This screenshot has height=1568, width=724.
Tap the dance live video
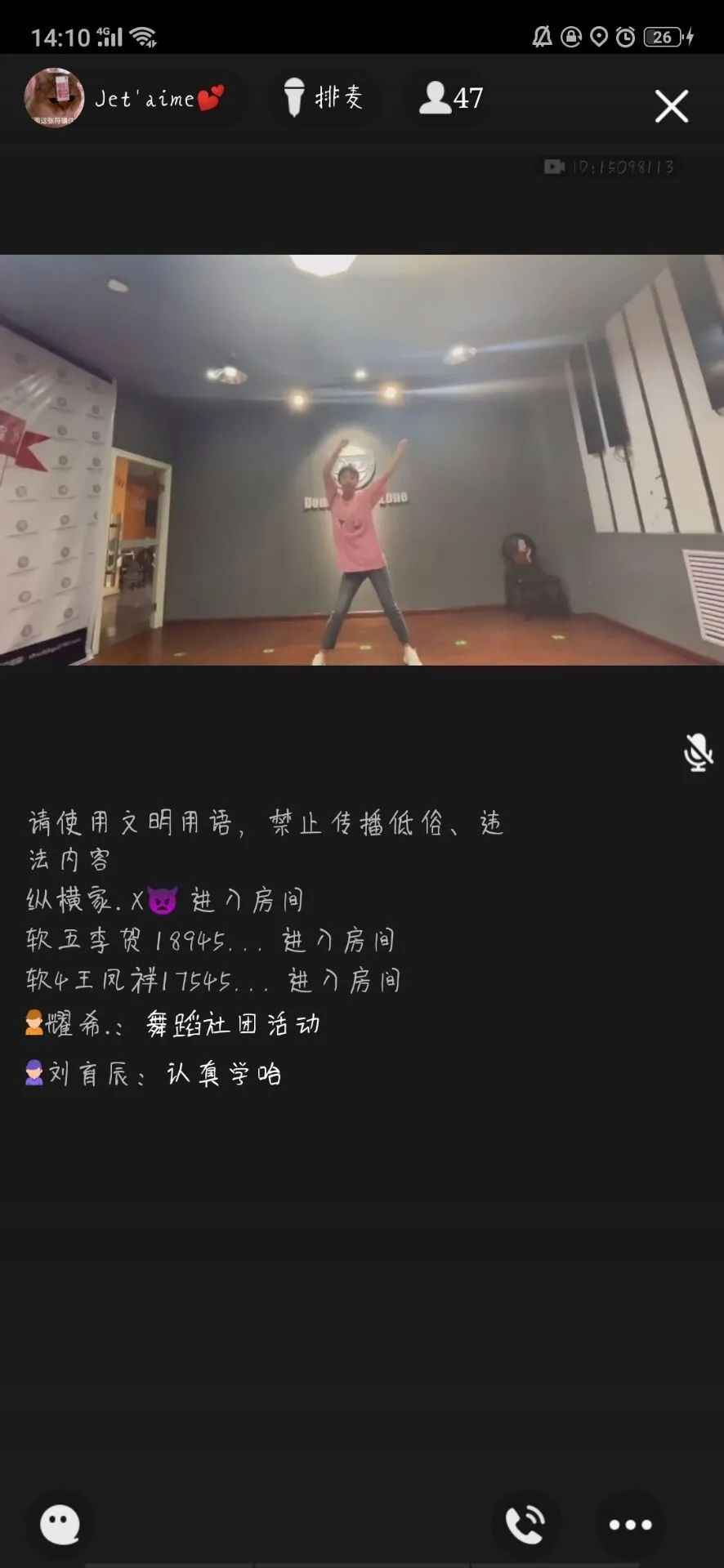362,460
